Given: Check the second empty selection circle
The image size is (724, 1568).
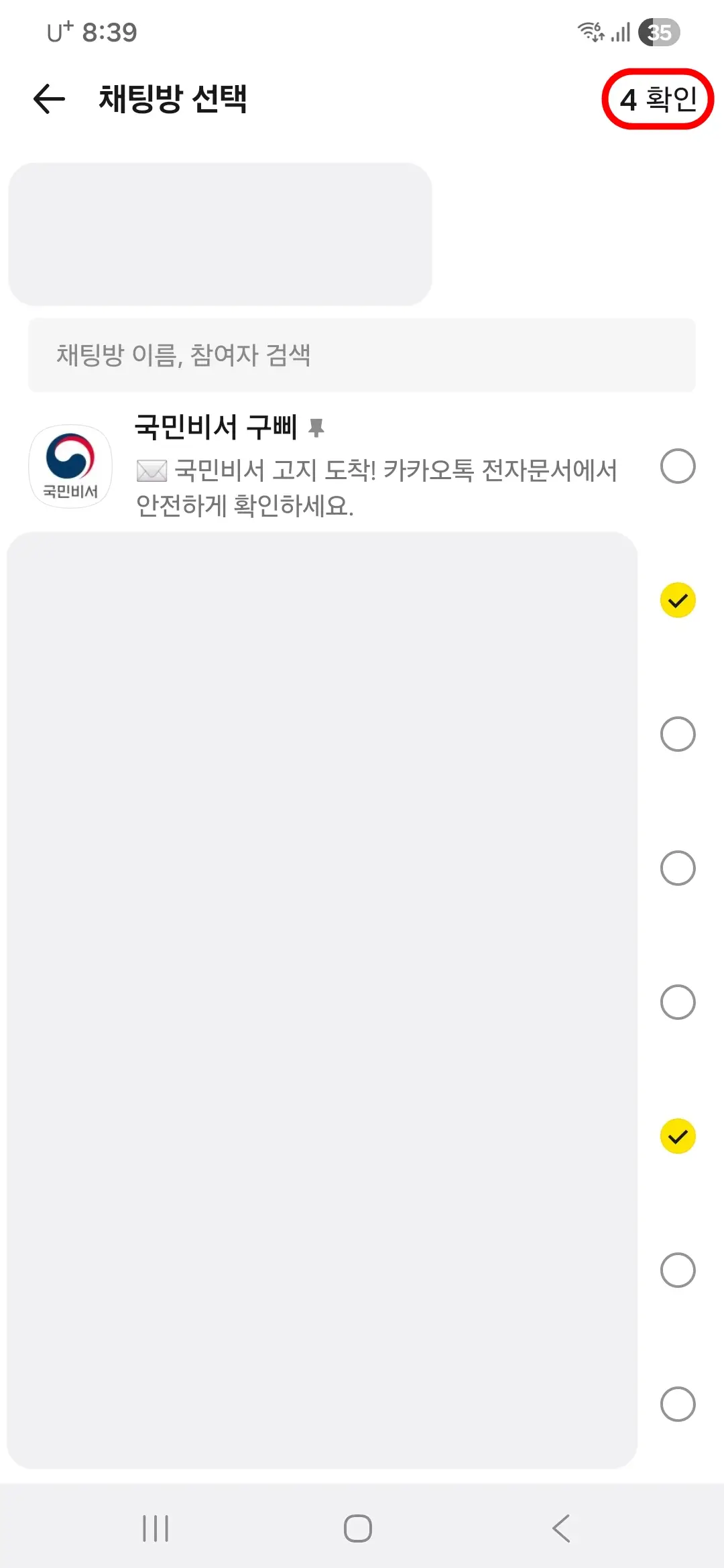Looking at the screenshot, I should click(678, 734).
